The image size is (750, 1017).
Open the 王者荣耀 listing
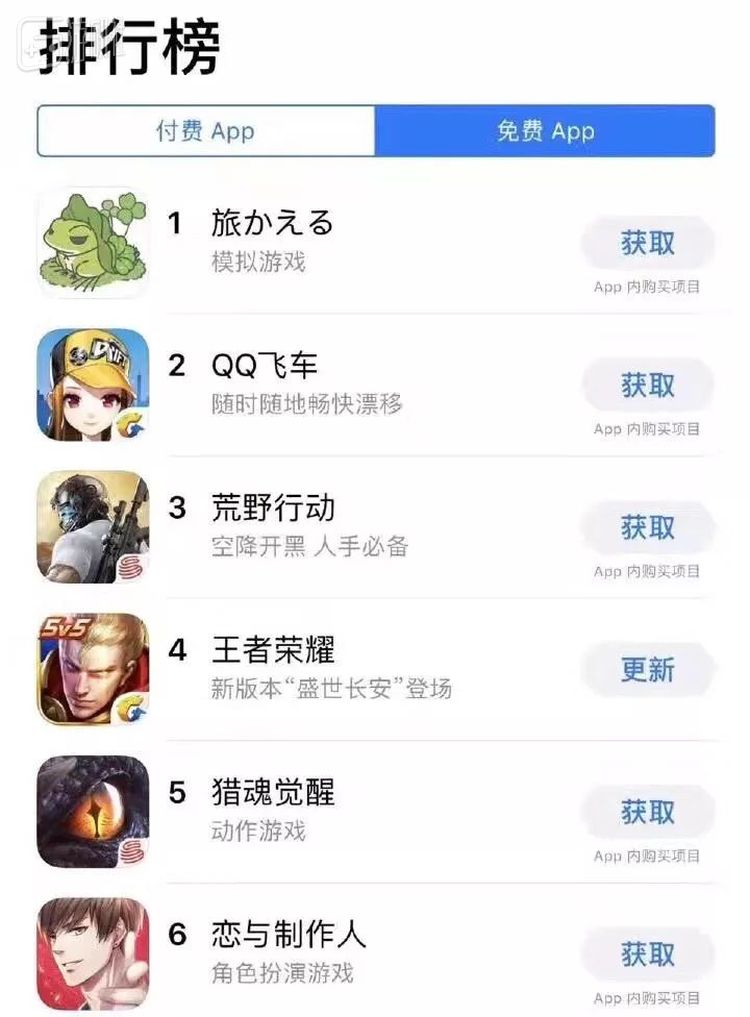272,651
